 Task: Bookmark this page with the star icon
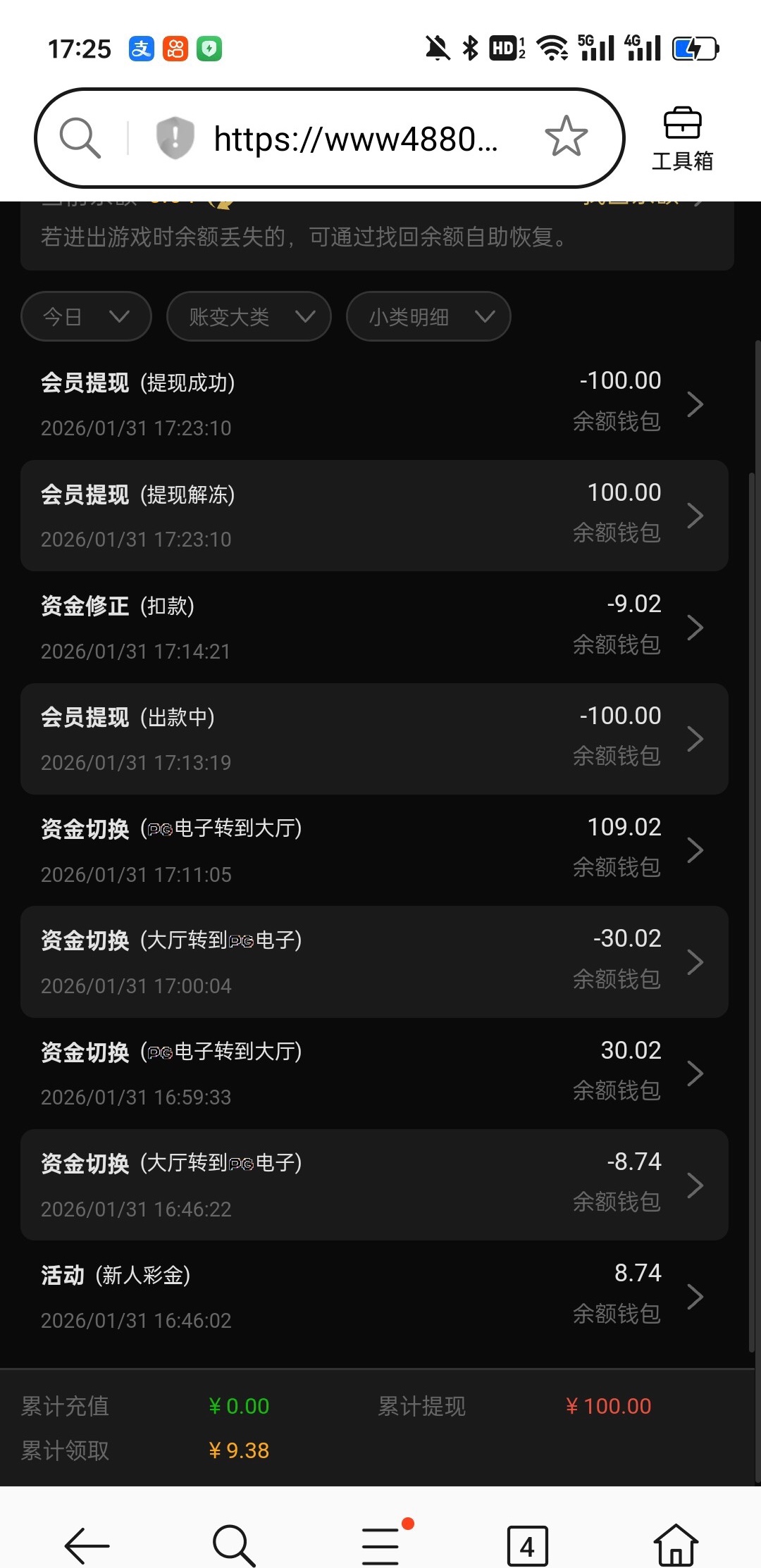tap(566, 137)
